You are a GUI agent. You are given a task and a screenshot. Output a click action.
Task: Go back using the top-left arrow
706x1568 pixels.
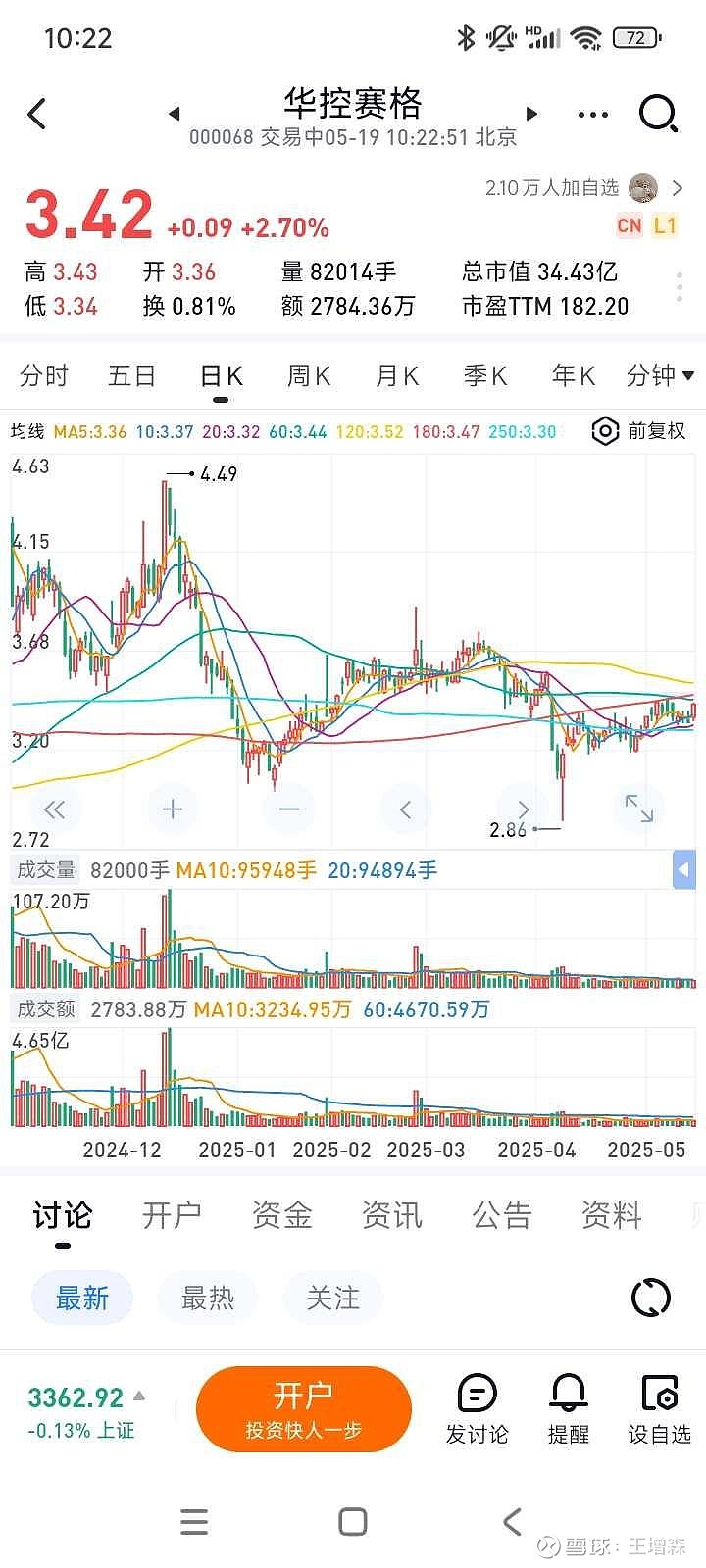(x=37, y=115)
